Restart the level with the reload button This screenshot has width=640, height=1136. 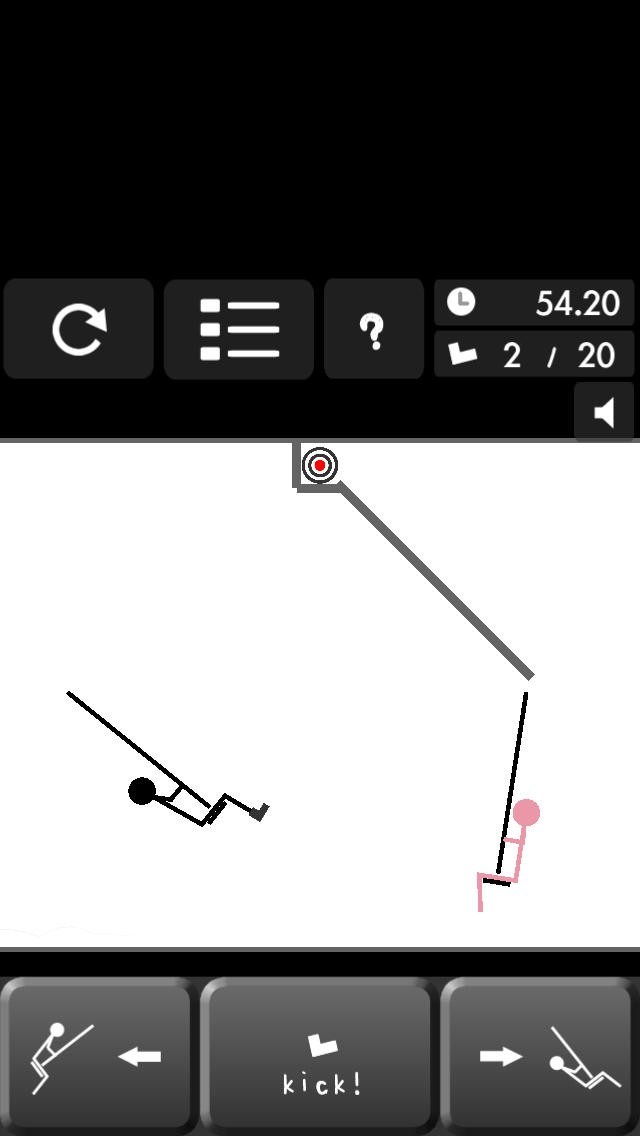tap(78, 330)
